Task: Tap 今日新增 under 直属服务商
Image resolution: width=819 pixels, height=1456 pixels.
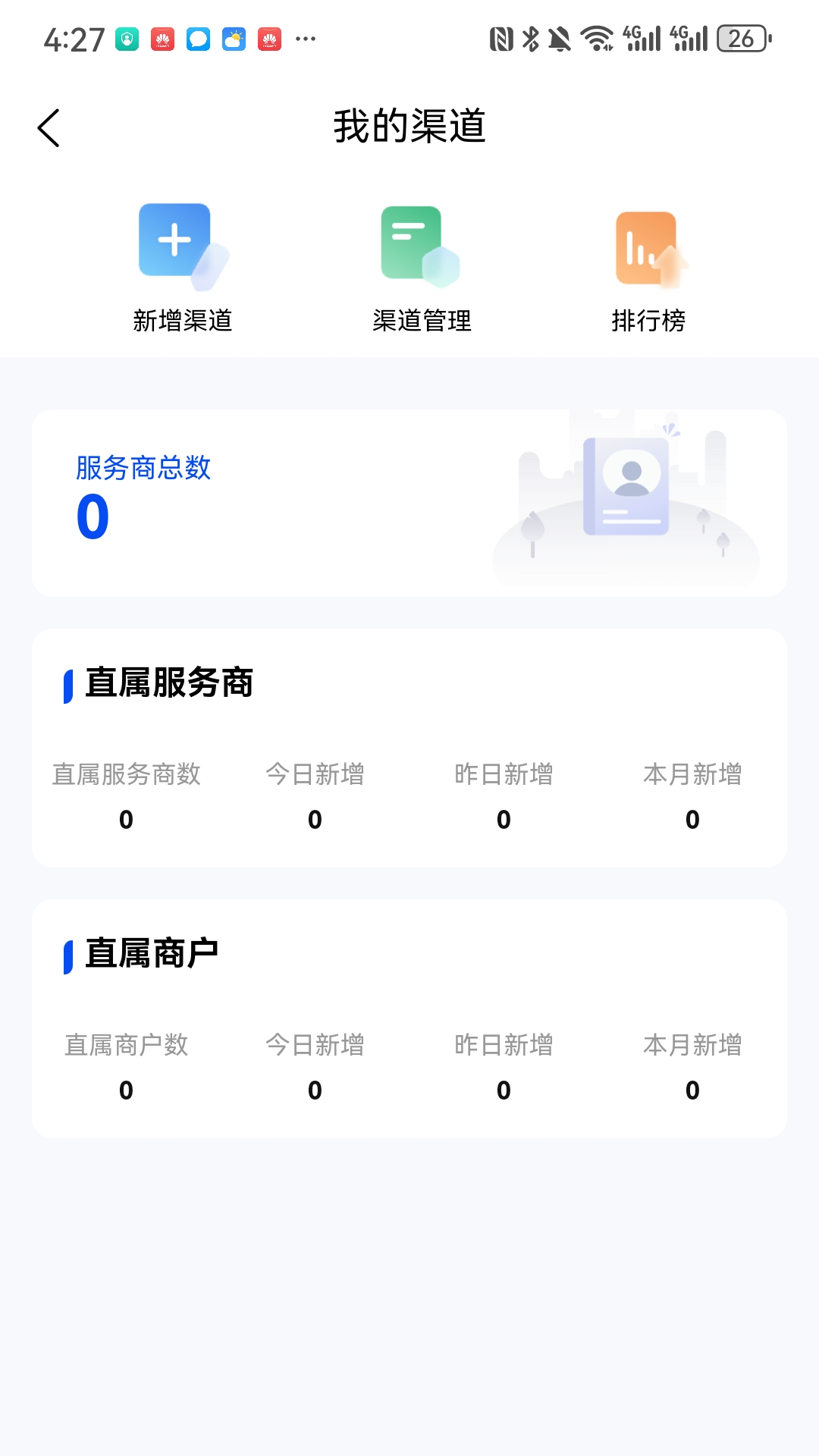Action: 316,774
